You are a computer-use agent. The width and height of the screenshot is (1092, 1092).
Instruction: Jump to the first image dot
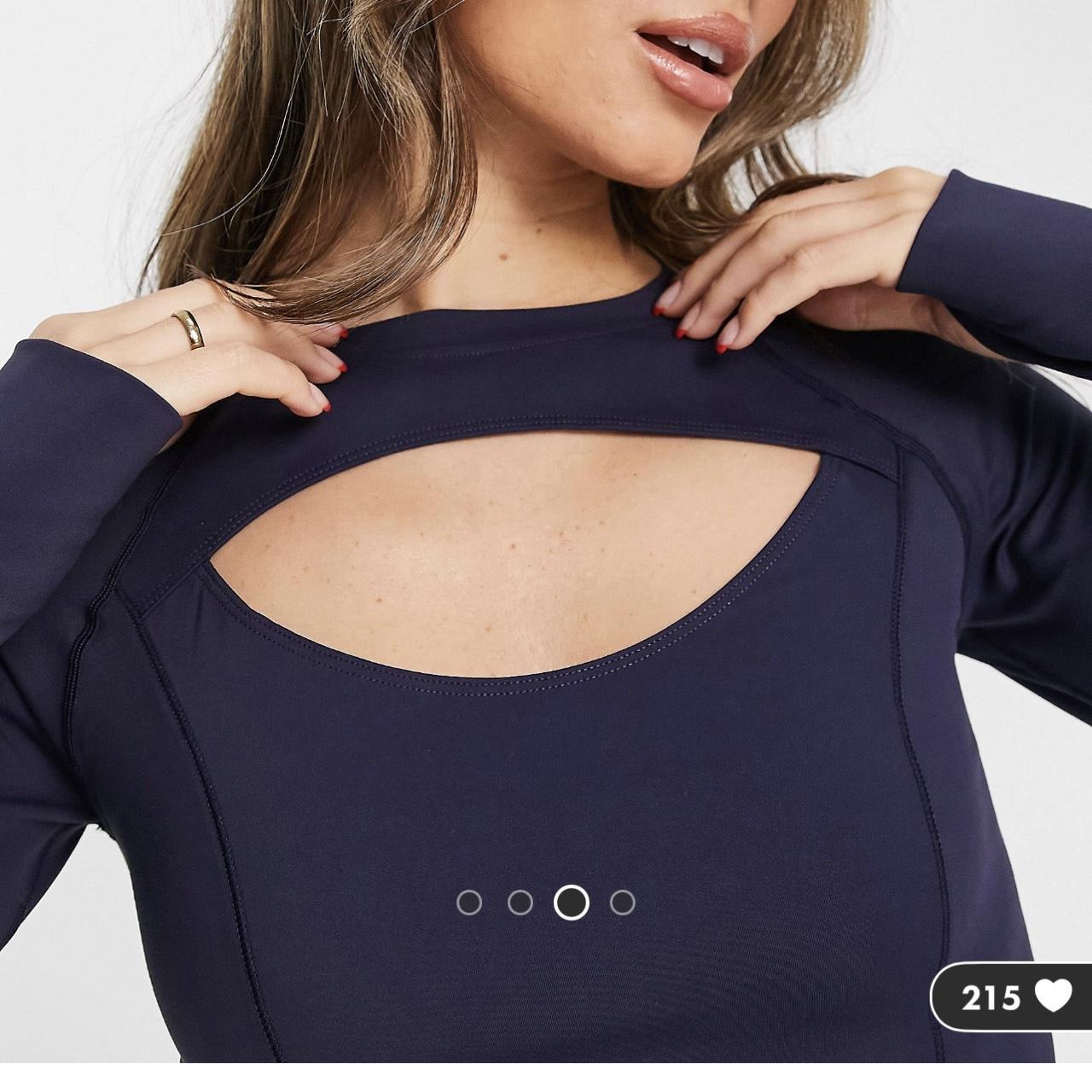[x=469, y=903]
